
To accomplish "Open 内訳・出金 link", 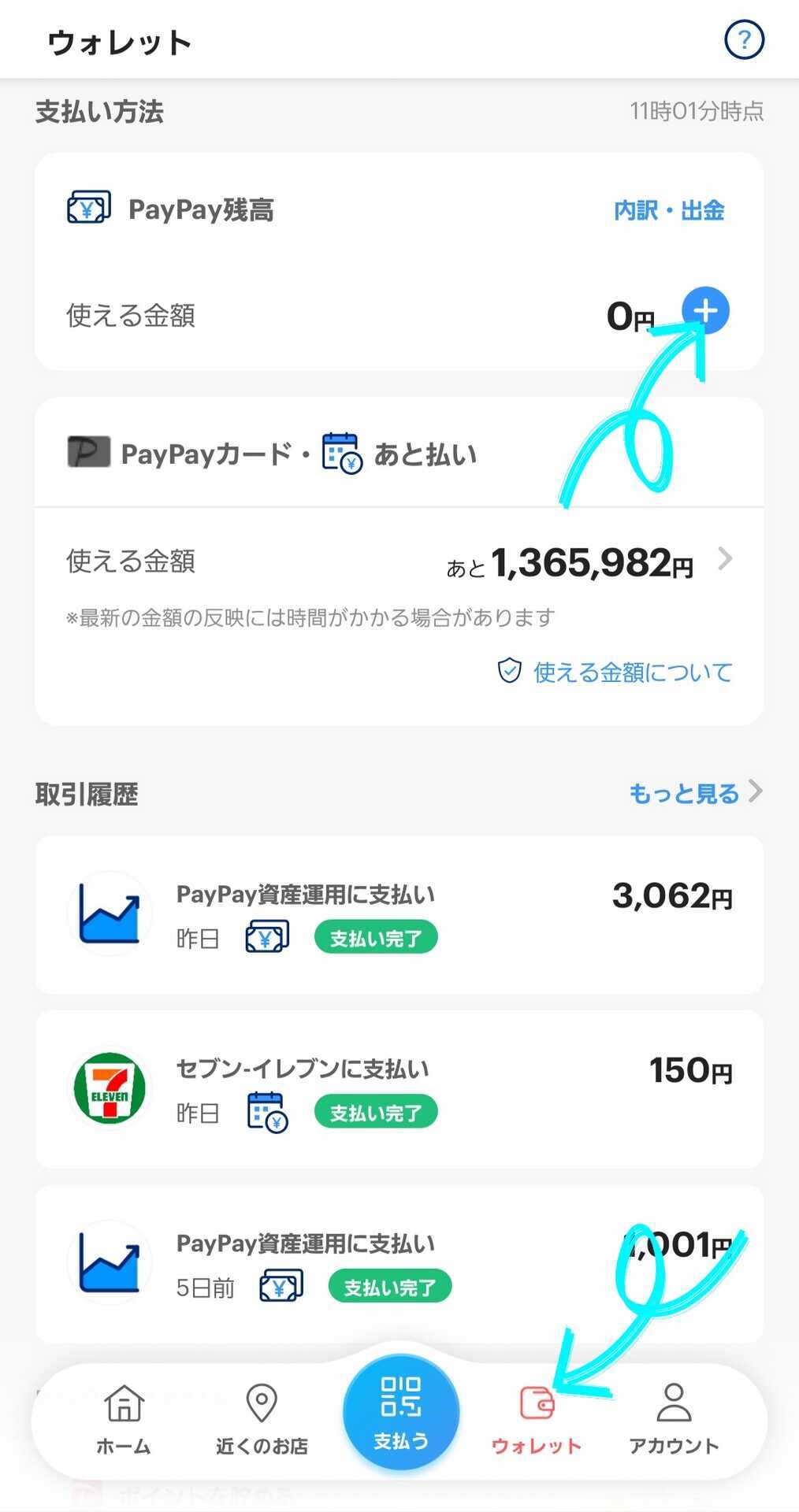I will (669, 210).
